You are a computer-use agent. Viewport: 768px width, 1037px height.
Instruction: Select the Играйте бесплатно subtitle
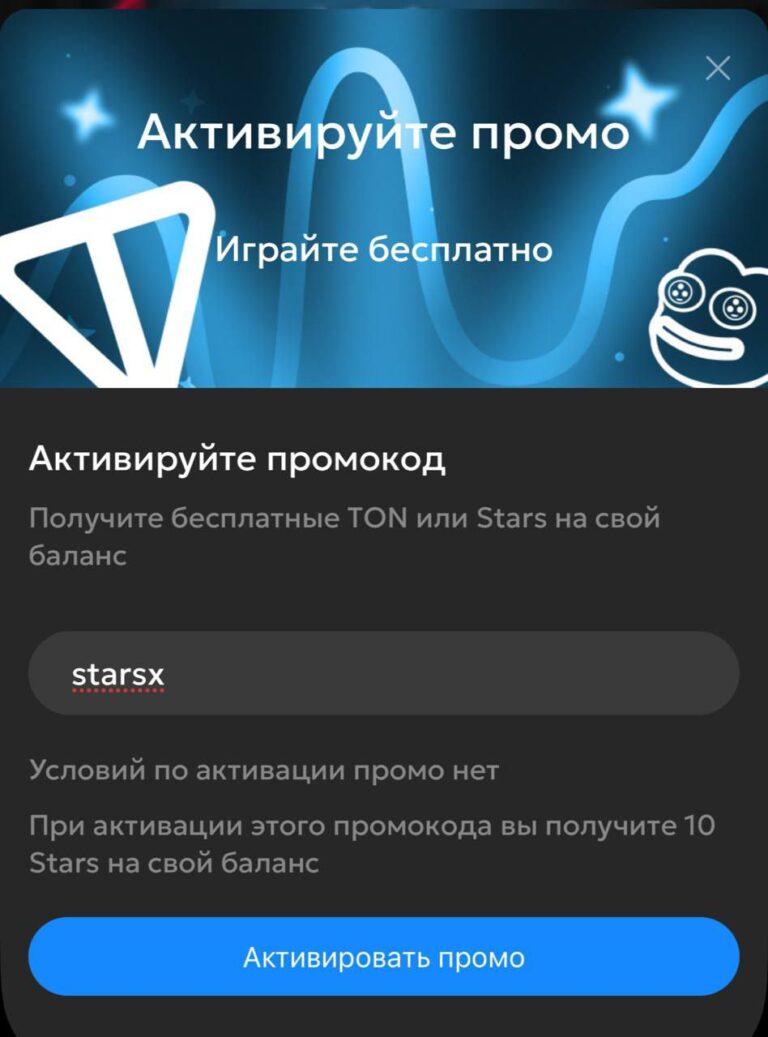pyautogui.click(x=384, y=248)
